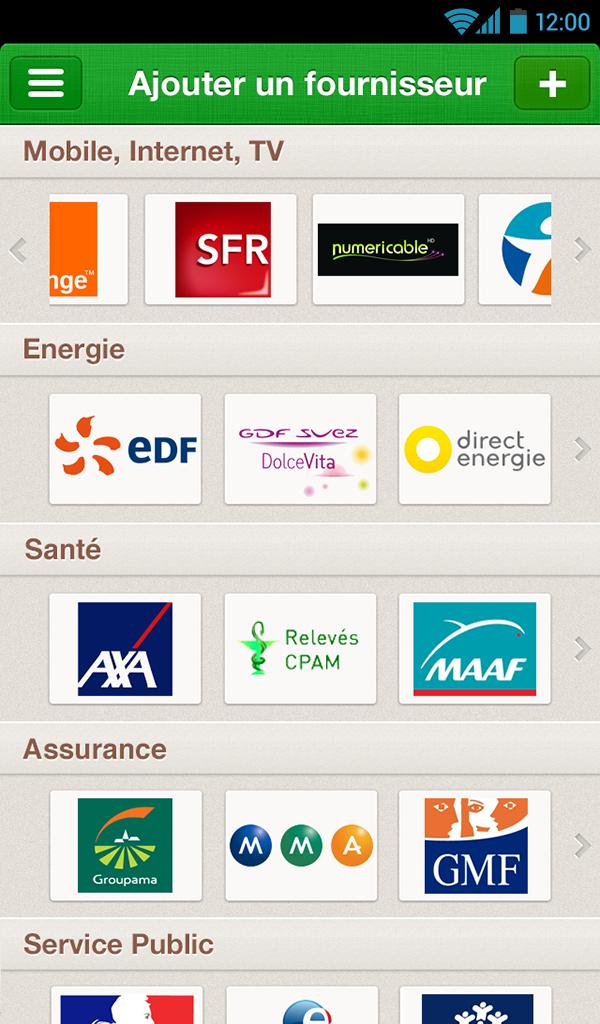Pick the MMA insurance provider
The width and height of the screenshot is (600, 1024).
click(x=300, y=845)
